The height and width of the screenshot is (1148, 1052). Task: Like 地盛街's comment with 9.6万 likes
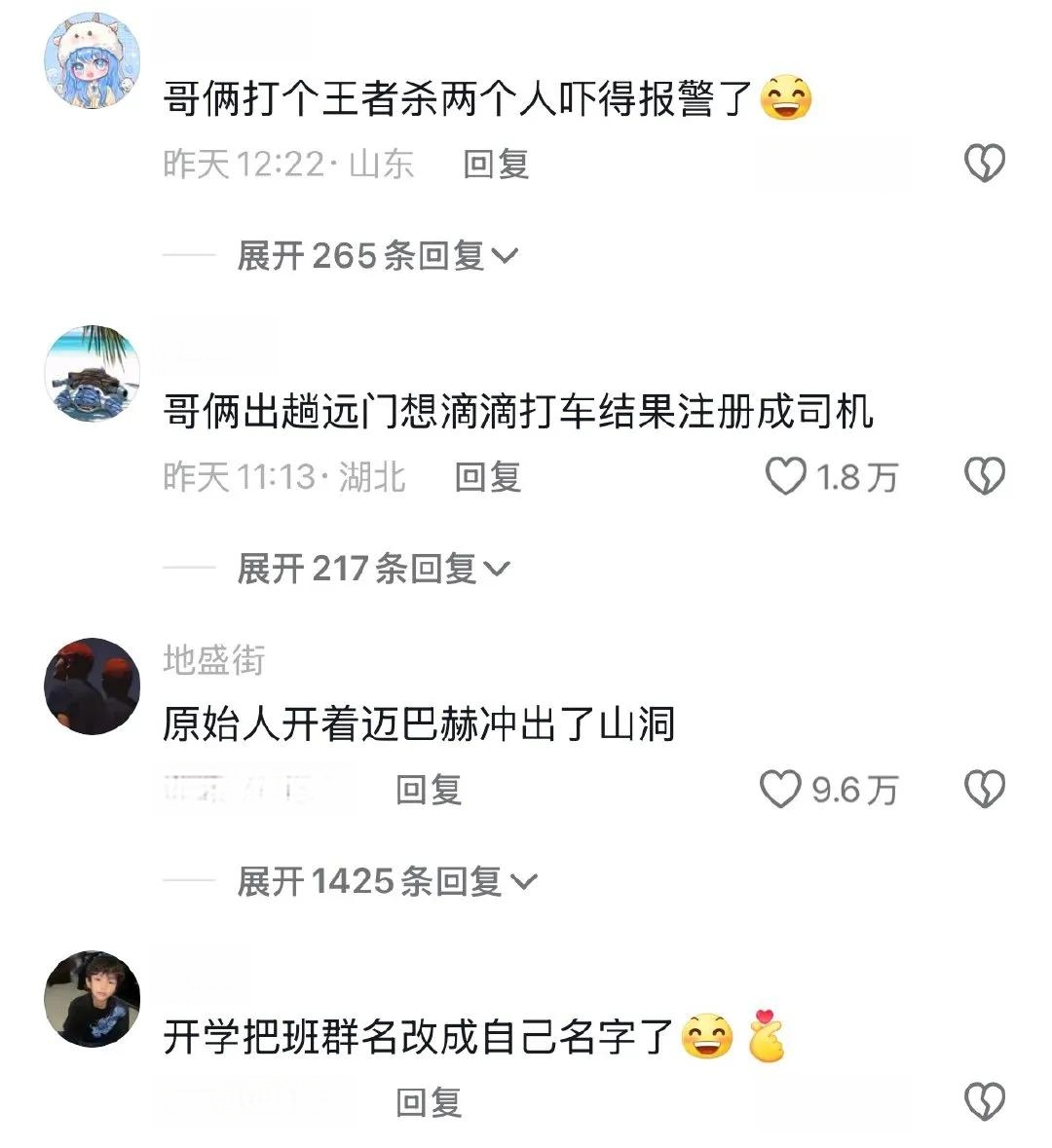[780, 790]
